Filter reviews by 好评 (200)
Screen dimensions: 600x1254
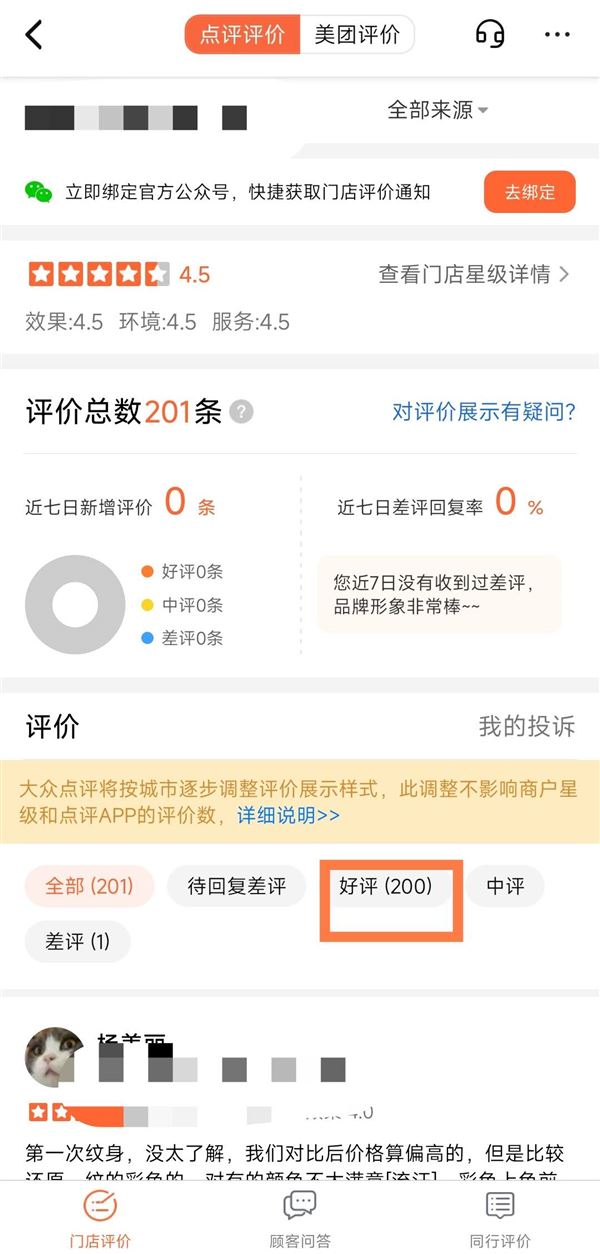pos(386,886)
